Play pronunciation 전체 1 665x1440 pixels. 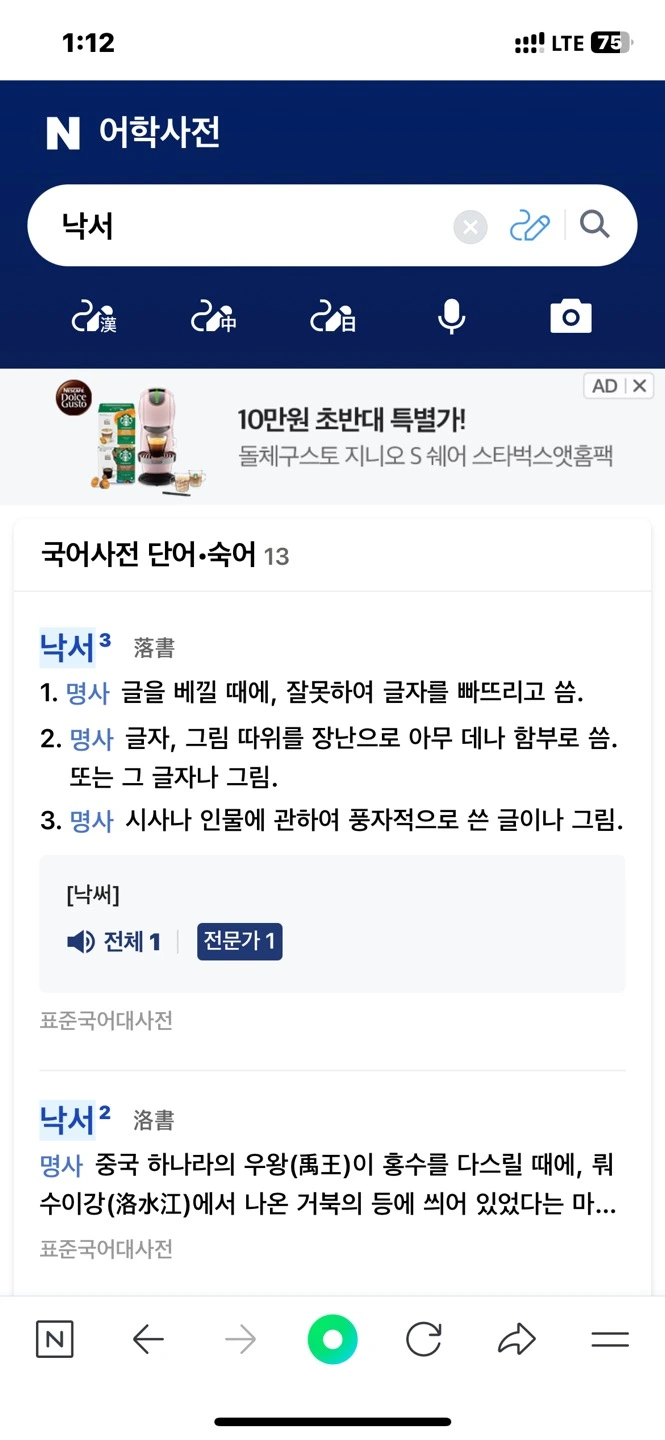tap(113, 942)
